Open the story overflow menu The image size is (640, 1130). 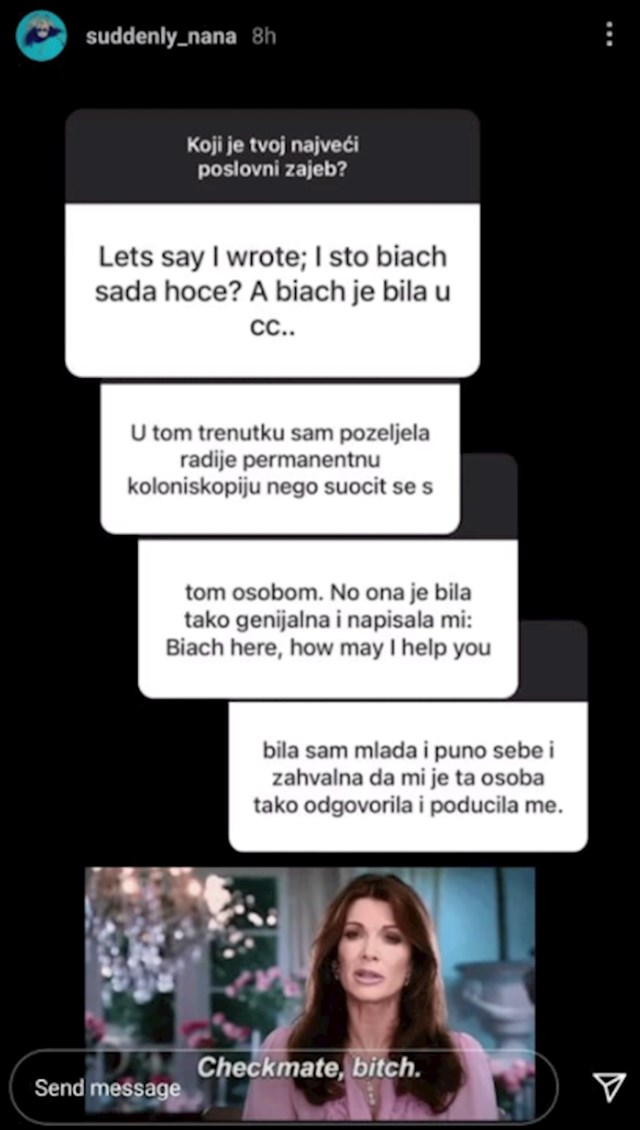click(x=609, y=35)
